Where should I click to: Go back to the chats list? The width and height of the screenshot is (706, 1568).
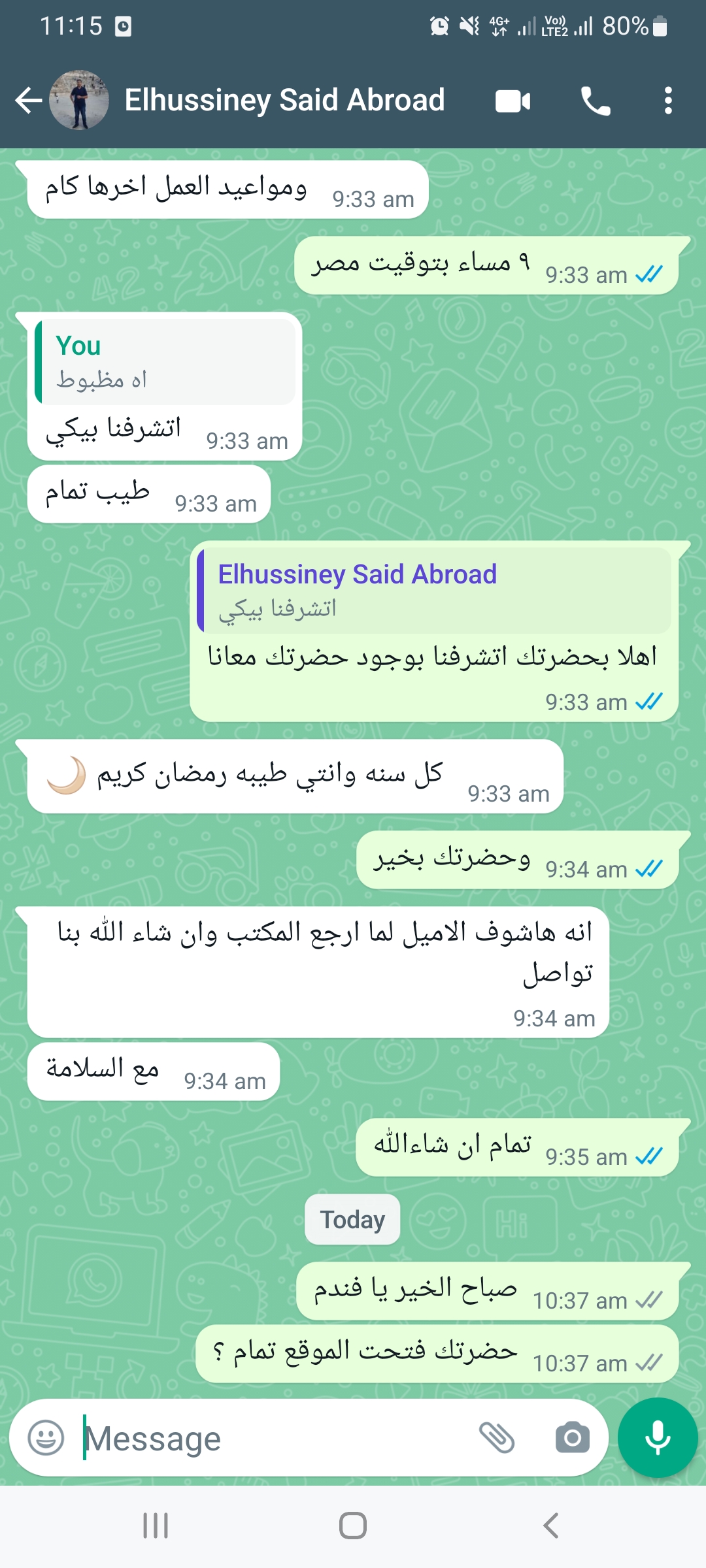29,101
